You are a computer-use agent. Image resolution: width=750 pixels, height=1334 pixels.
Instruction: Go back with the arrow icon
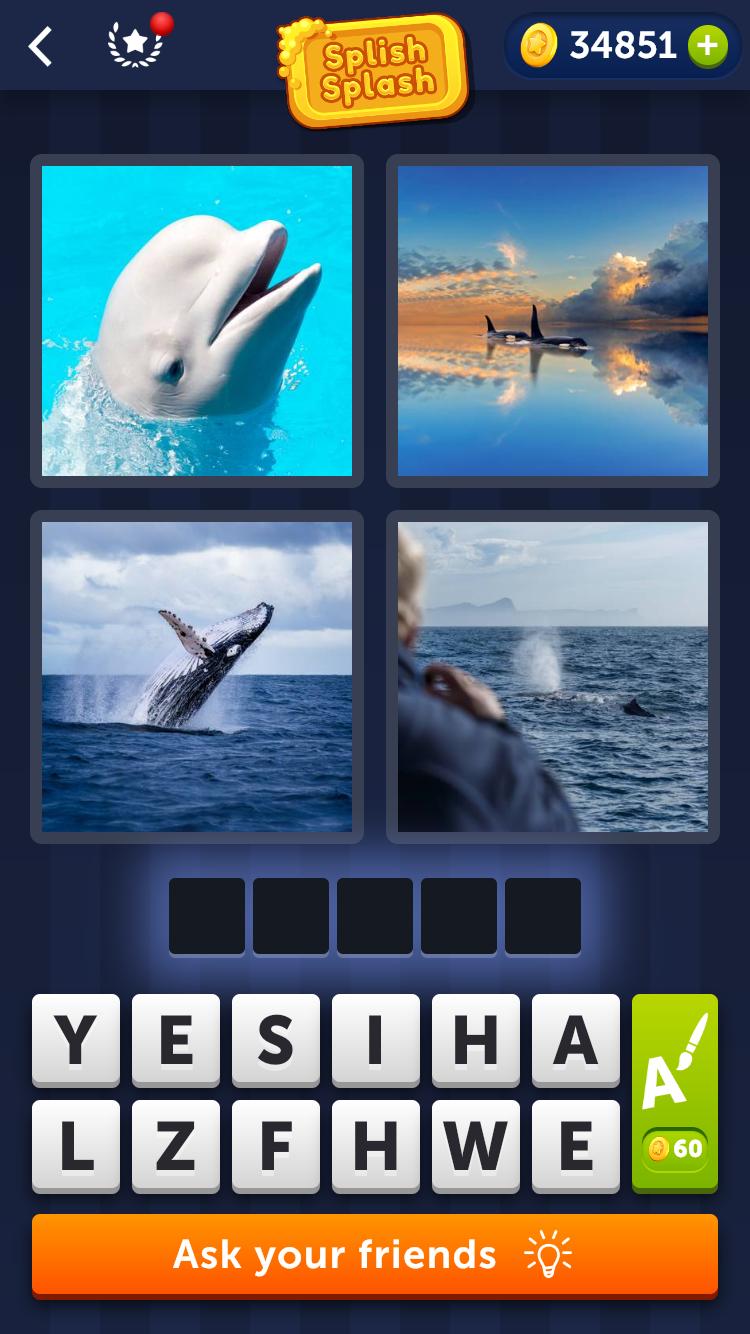point(40,46)
